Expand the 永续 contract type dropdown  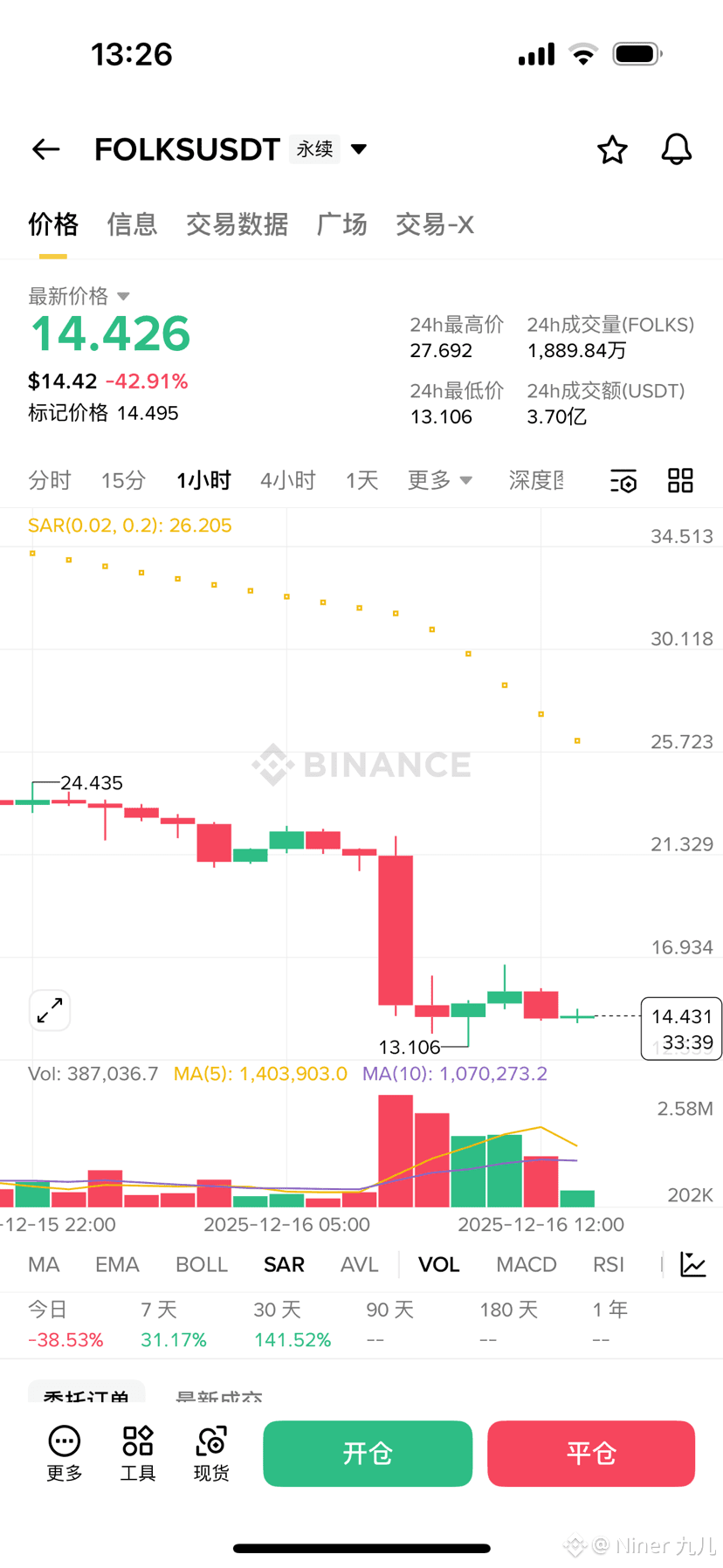click(358, 149)
